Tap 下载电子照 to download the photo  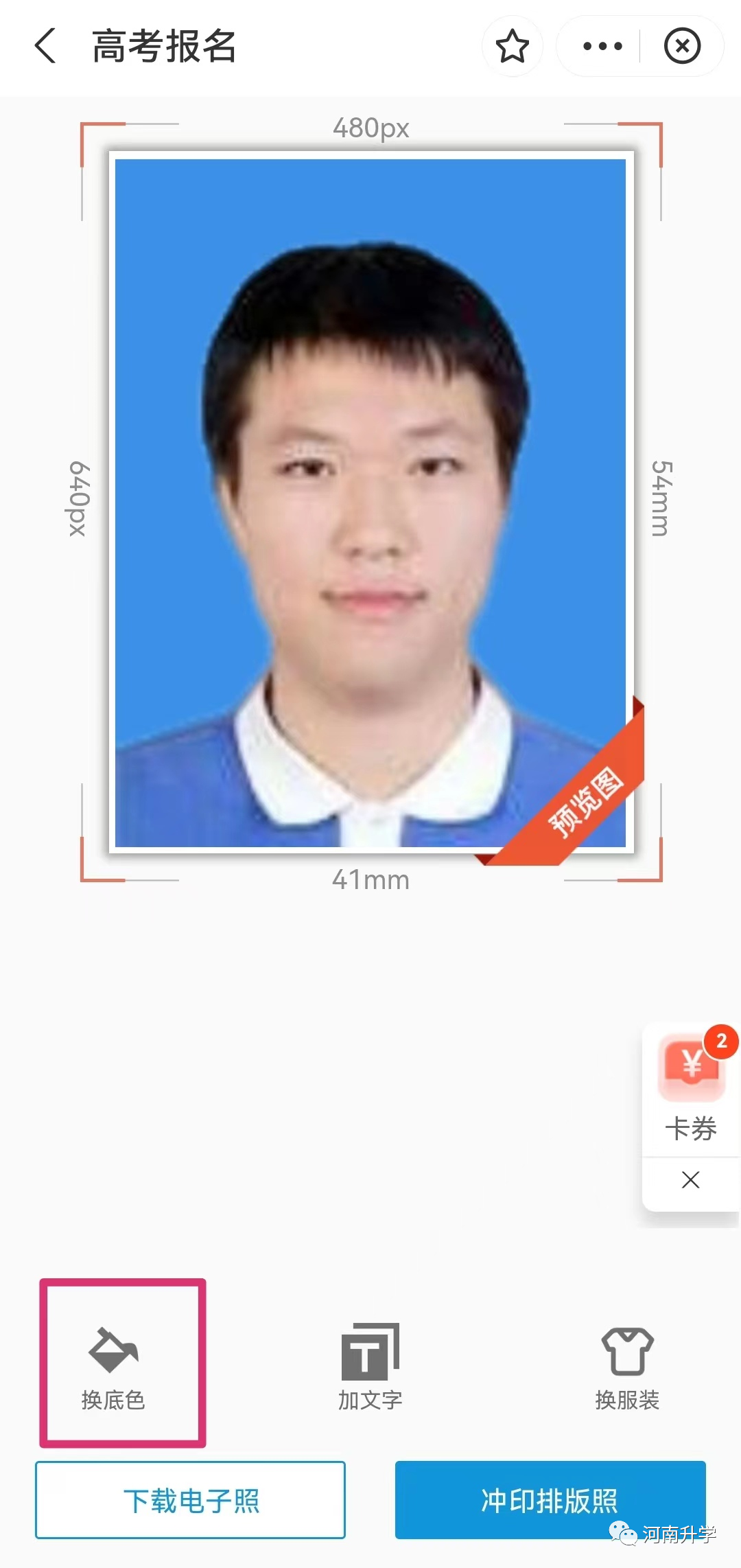[191, 1500]
